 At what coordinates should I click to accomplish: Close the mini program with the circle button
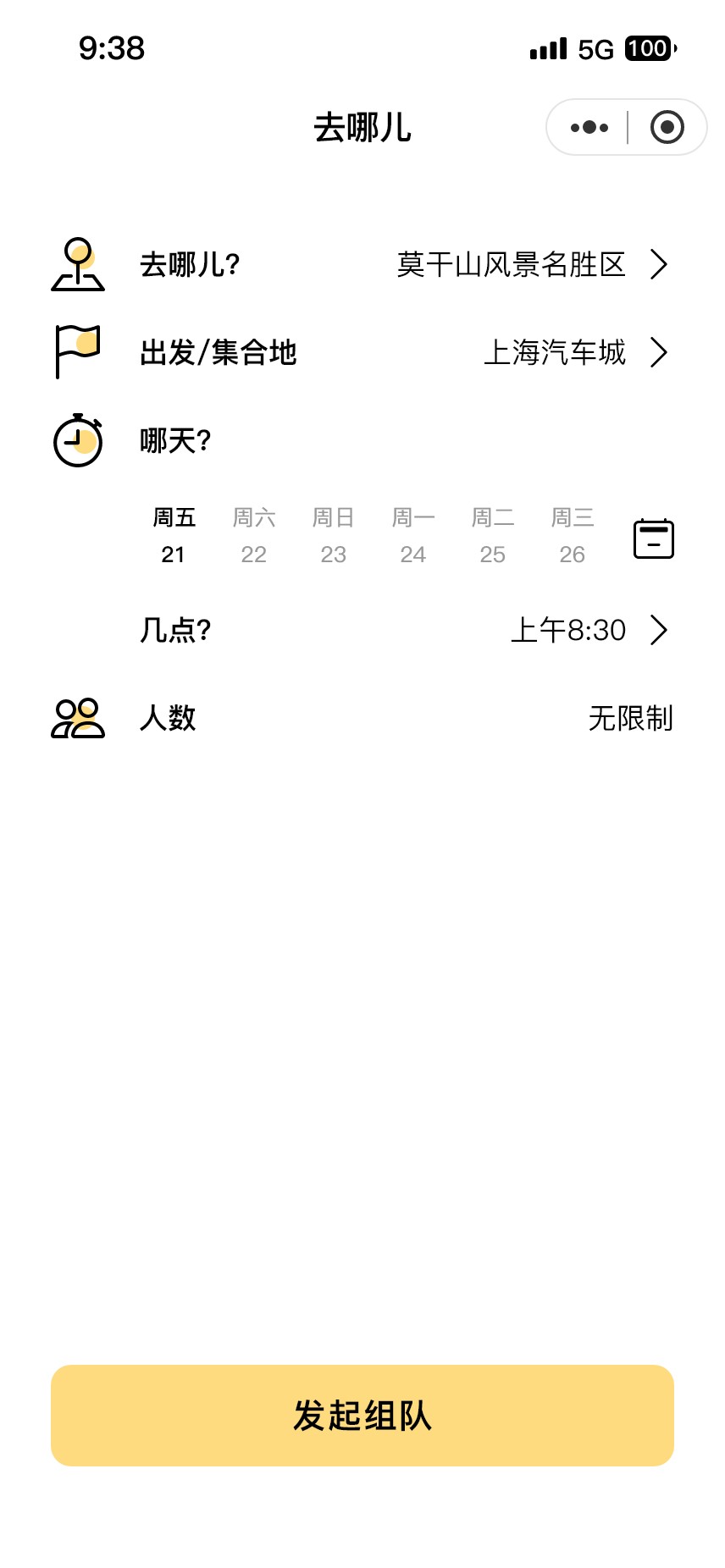tap(667, 128)
